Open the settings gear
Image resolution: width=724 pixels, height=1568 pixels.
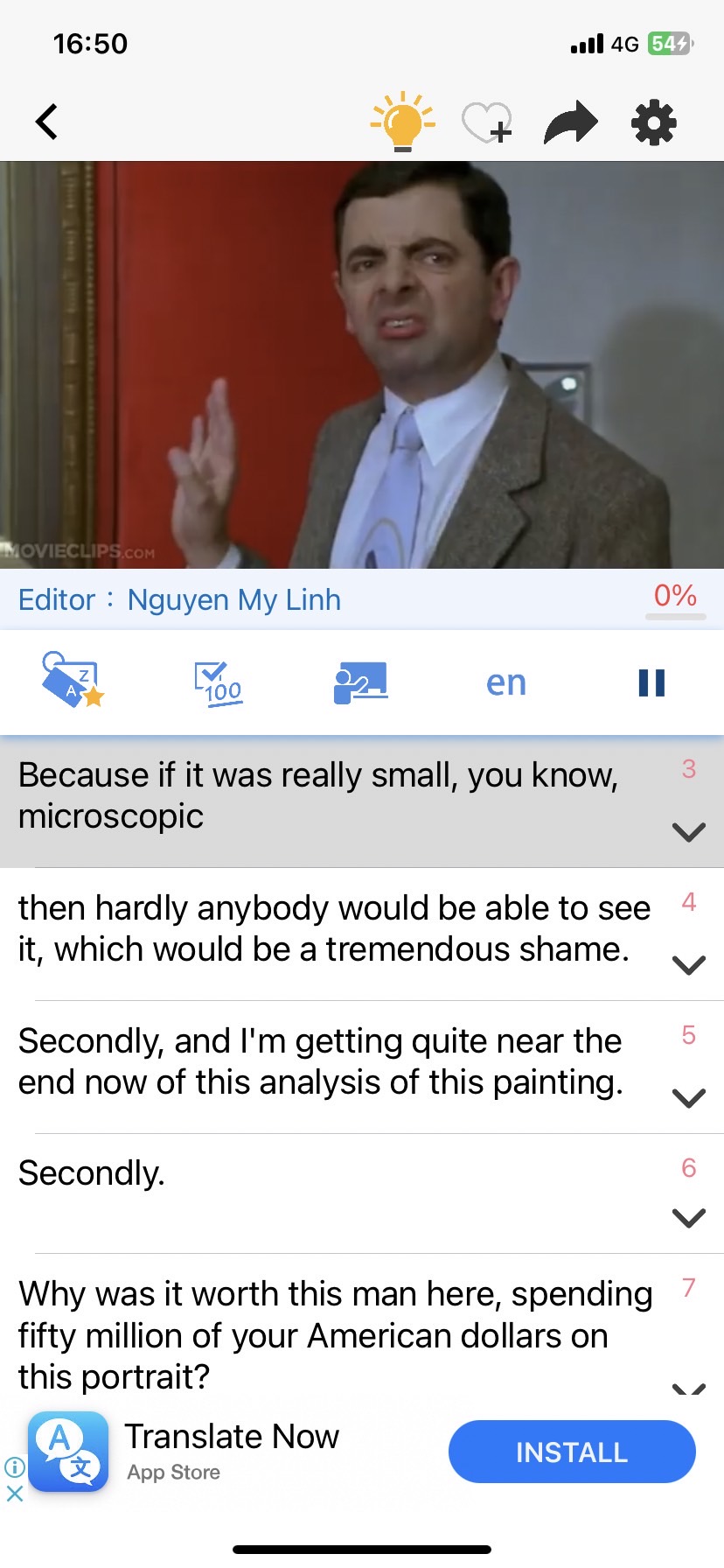point(654,122)
